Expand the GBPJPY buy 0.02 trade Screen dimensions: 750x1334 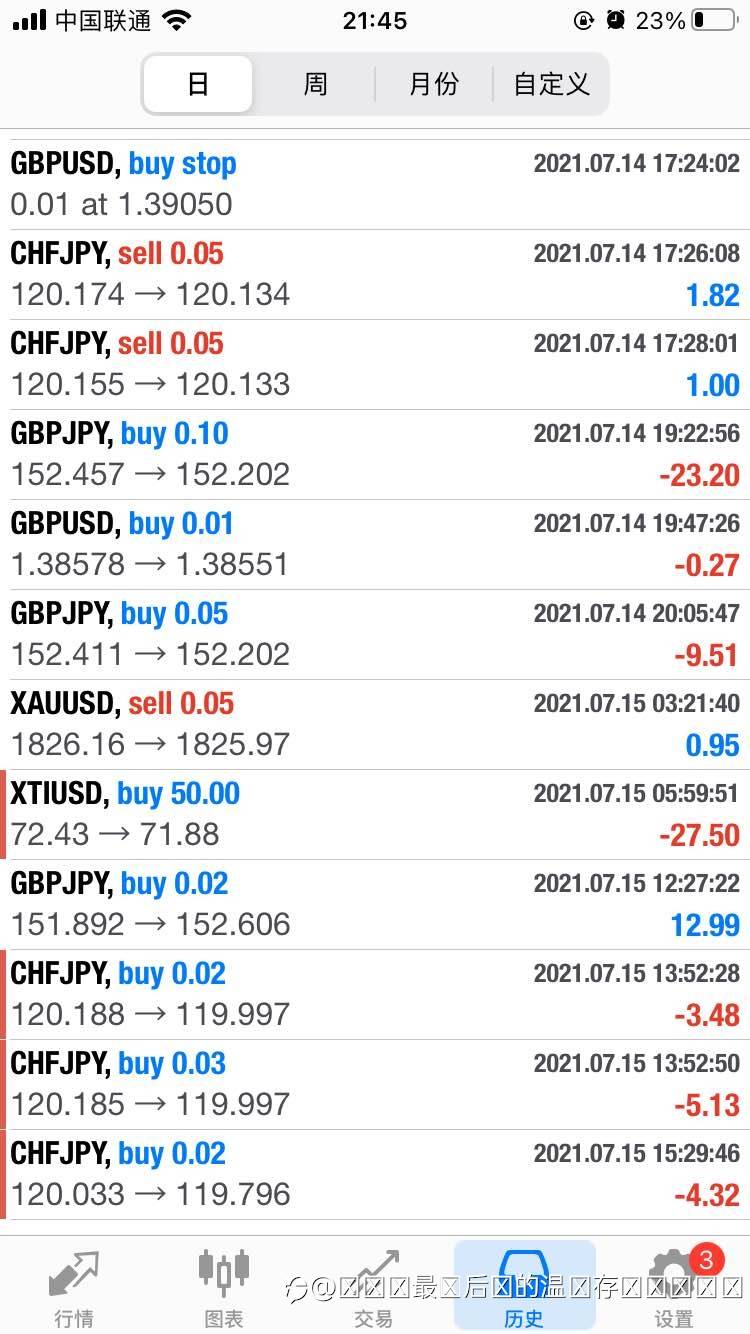pos(375,904)
